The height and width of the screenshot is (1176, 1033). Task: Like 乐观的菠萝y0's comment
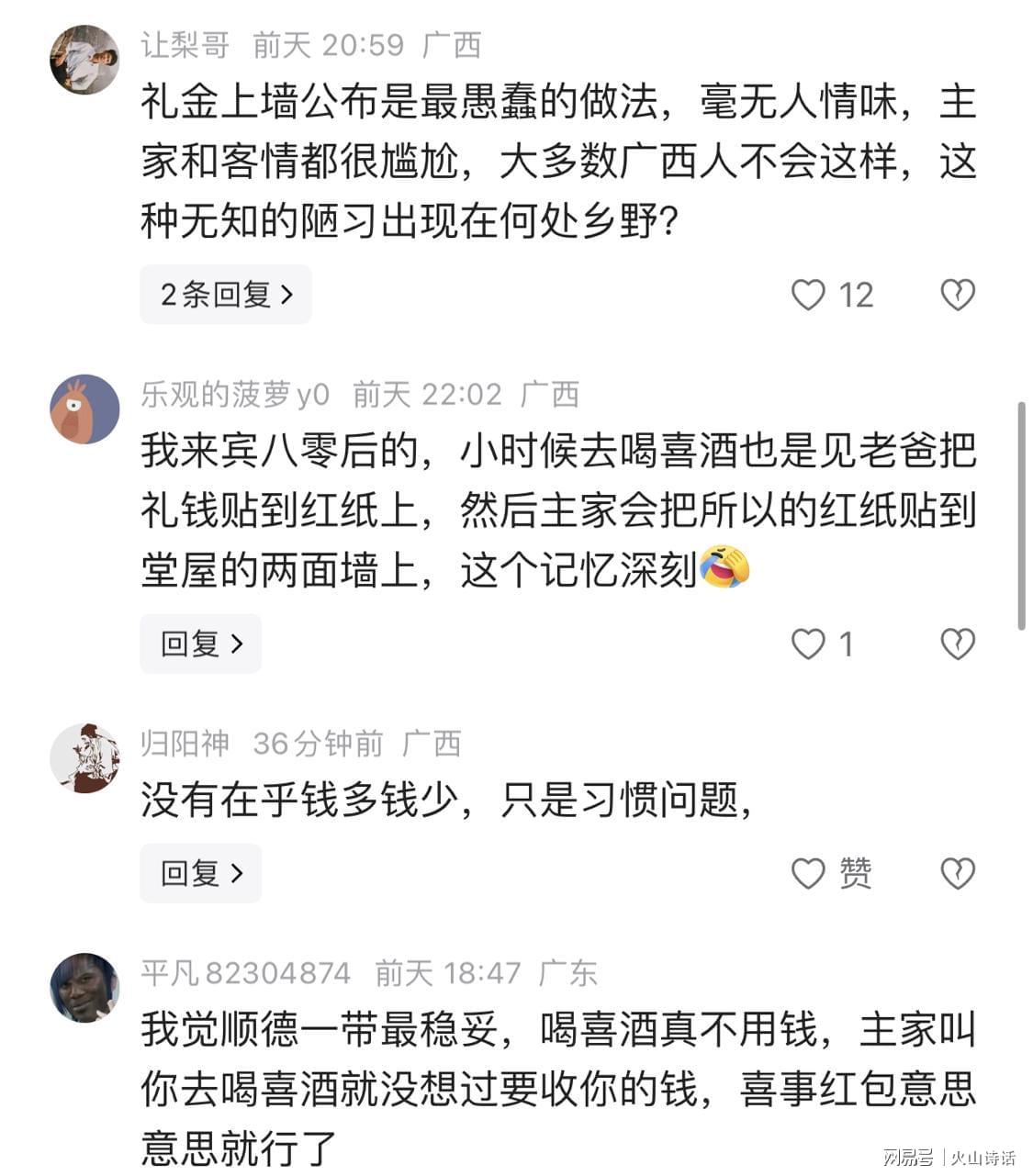(809, 644)
